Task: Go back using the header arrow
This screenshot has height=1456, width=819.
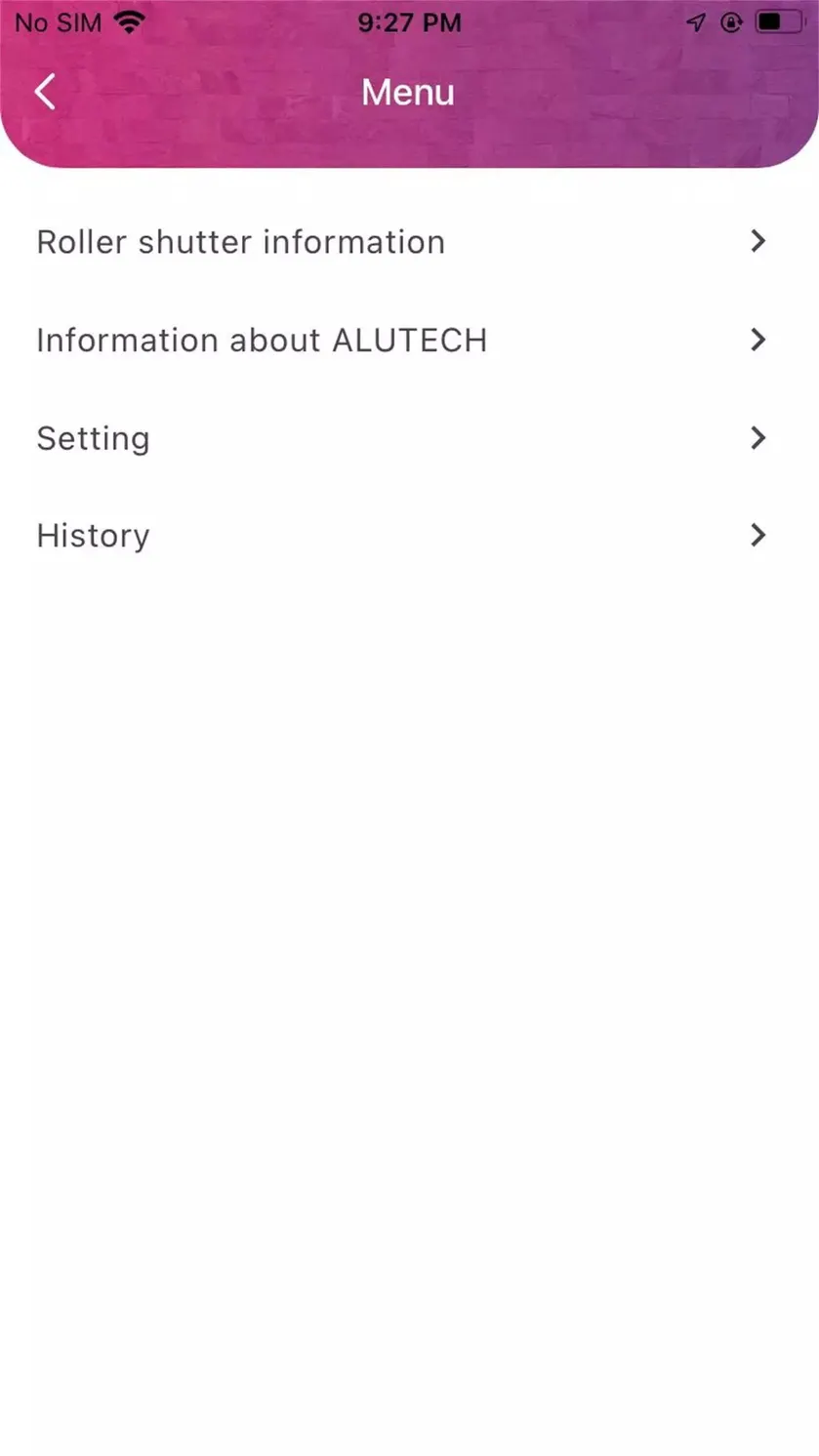Action: [x=45, y=92]
